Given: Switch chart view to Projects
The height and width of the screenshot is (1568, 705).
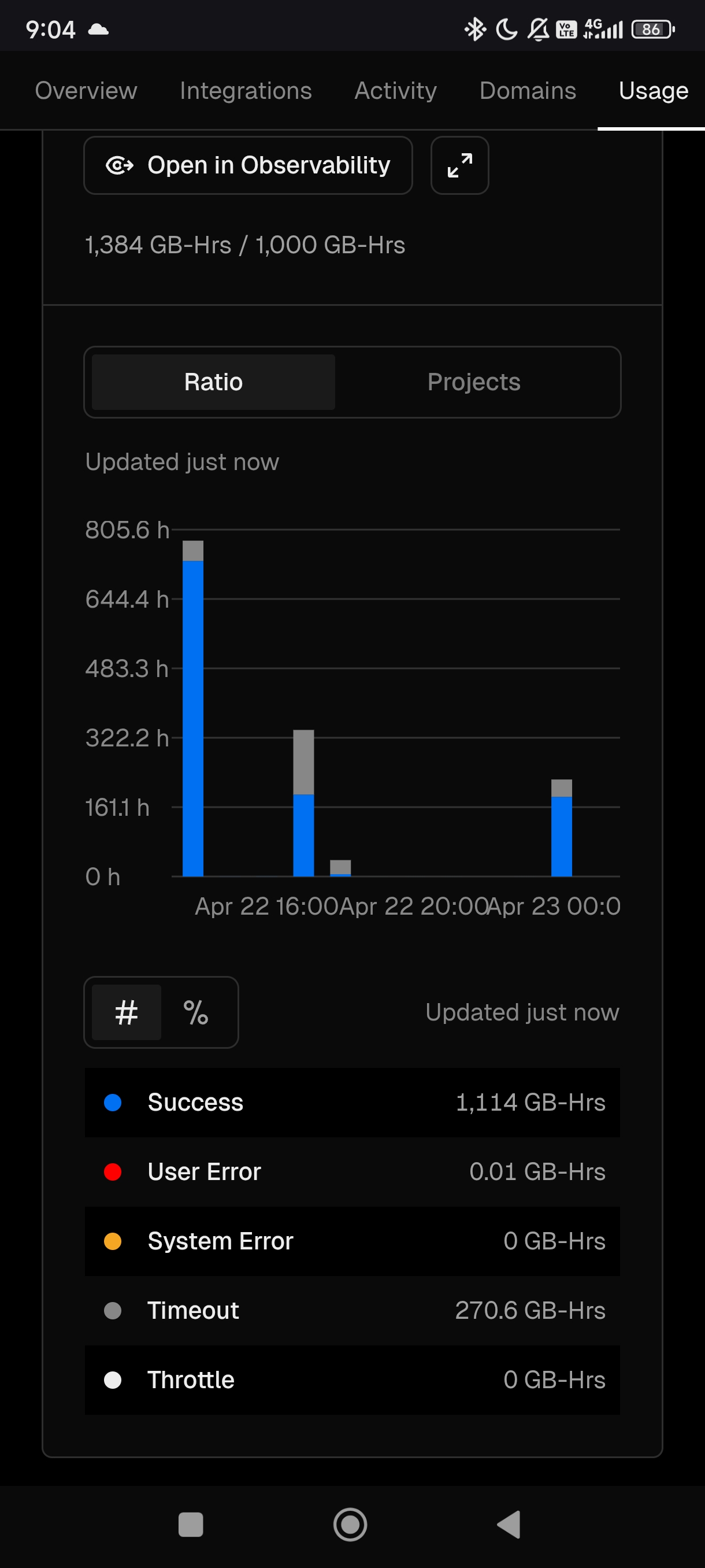Looking at the screenshot, I should pos(473,382).
